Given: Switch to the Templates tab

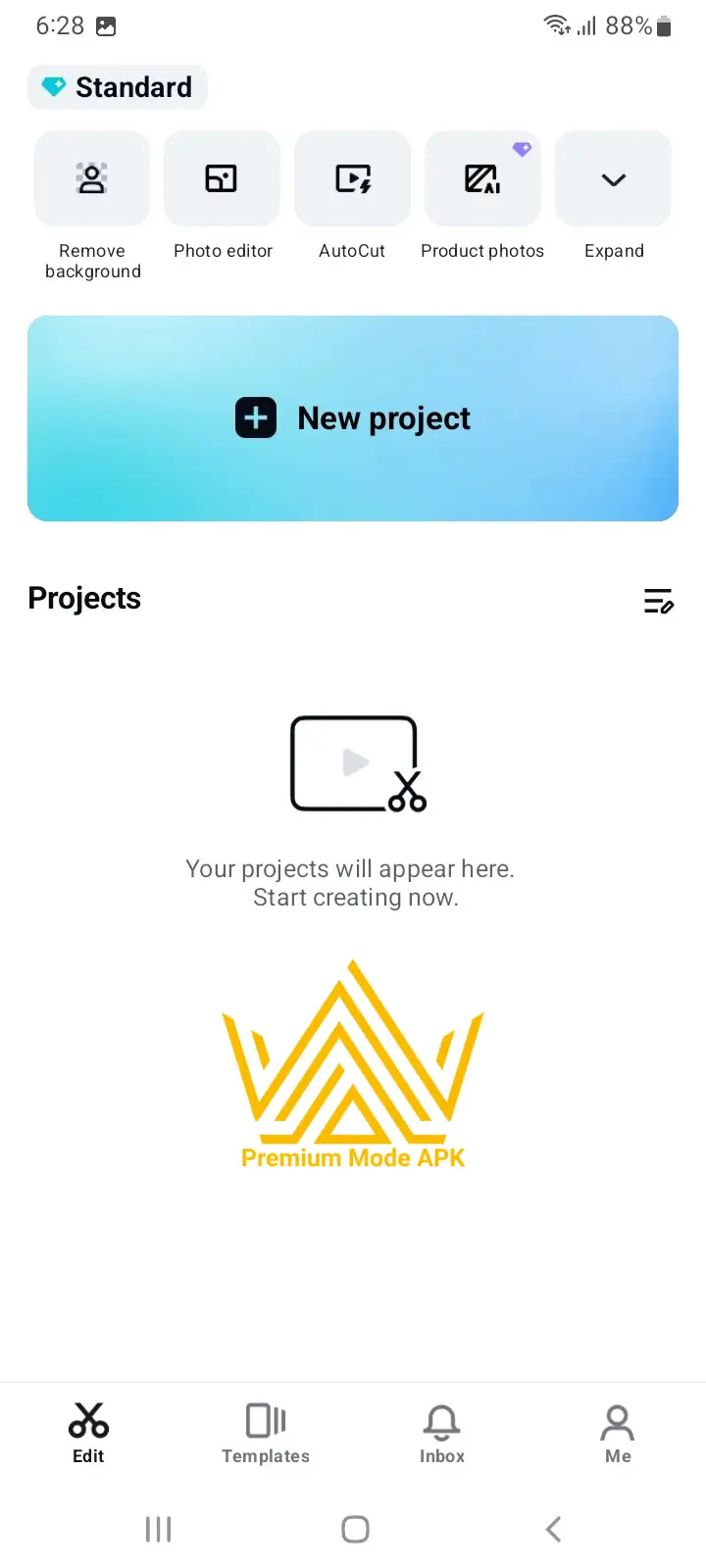Looking at the screenshot, I should 266,1433.
